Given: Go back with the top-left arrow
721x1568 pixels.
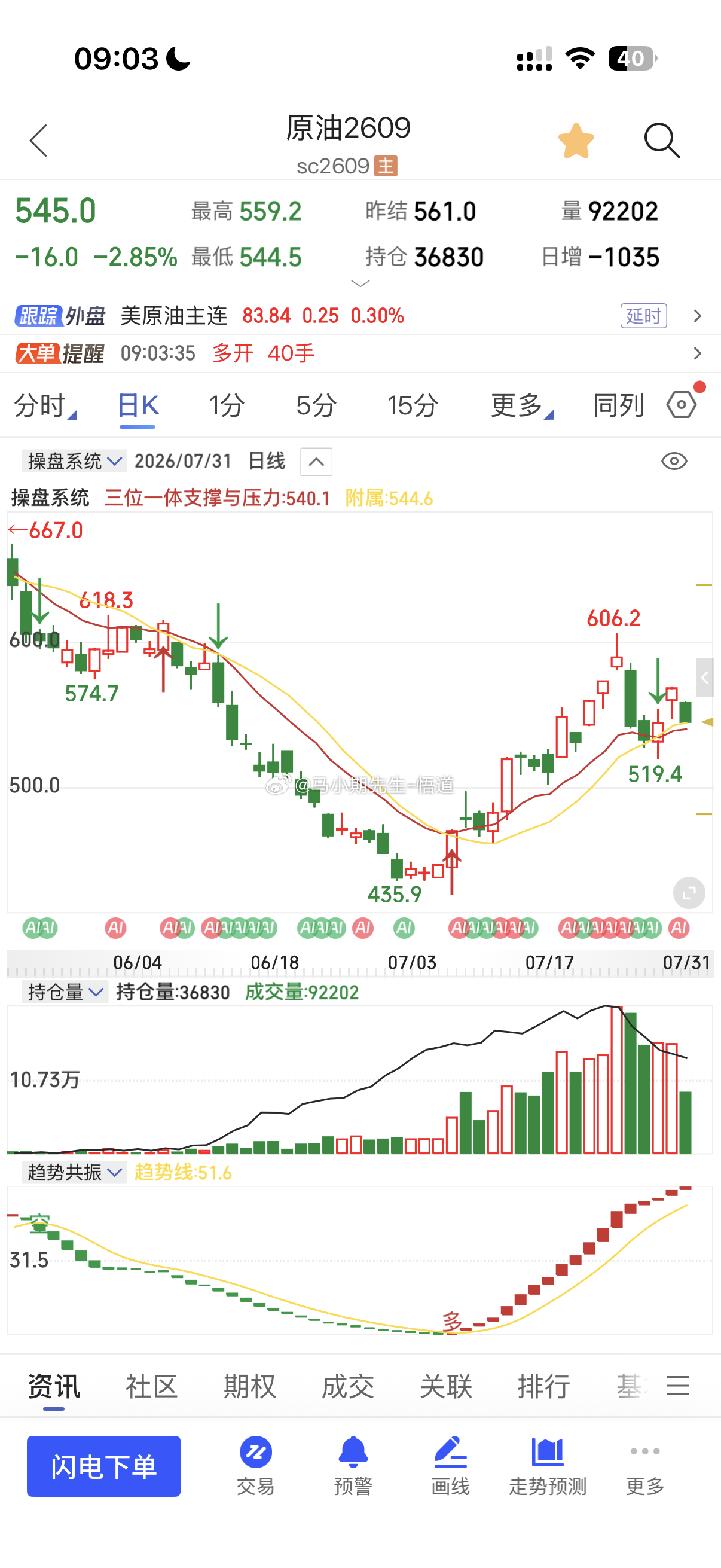Looking at the screenshot, I should [38, 141].
